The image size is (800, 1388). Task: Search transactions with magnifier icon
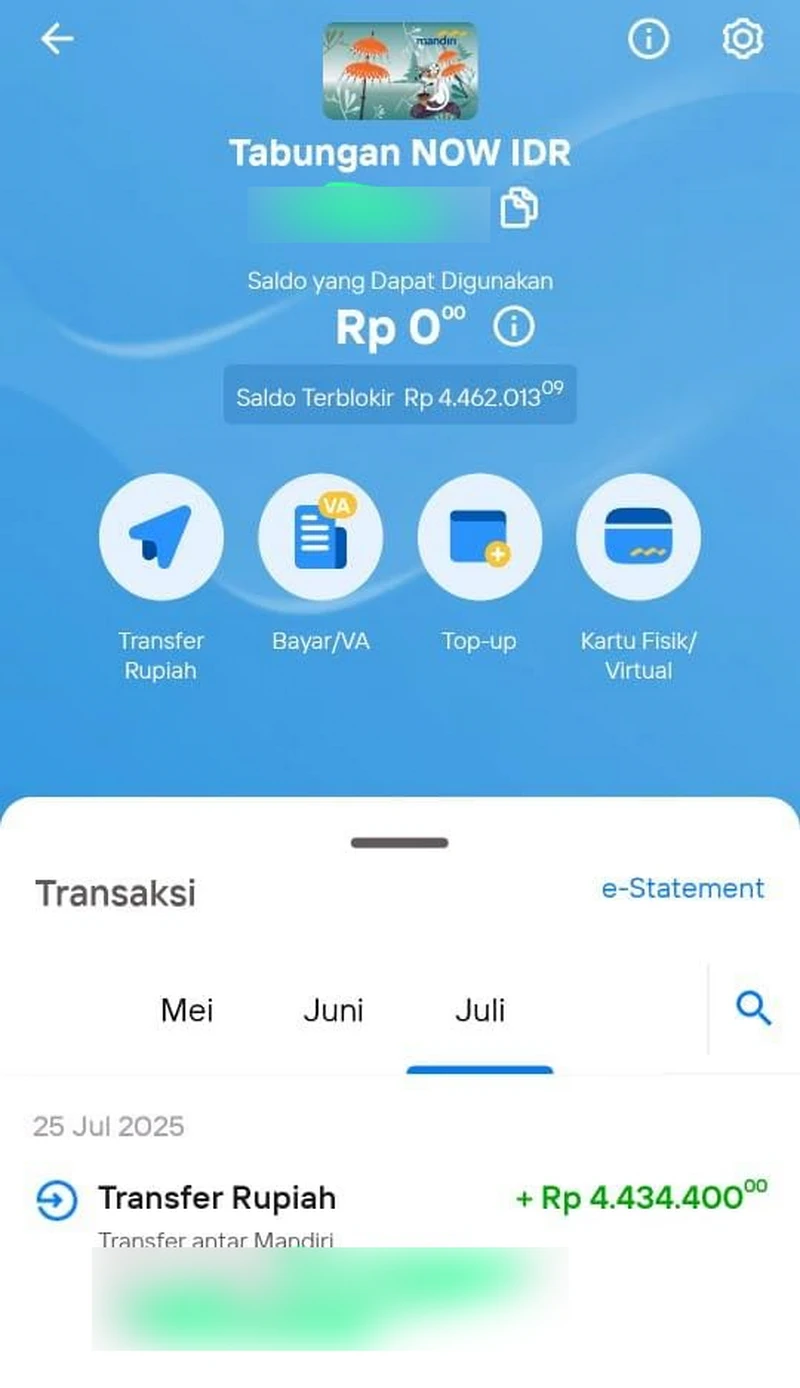[753, 1009]
